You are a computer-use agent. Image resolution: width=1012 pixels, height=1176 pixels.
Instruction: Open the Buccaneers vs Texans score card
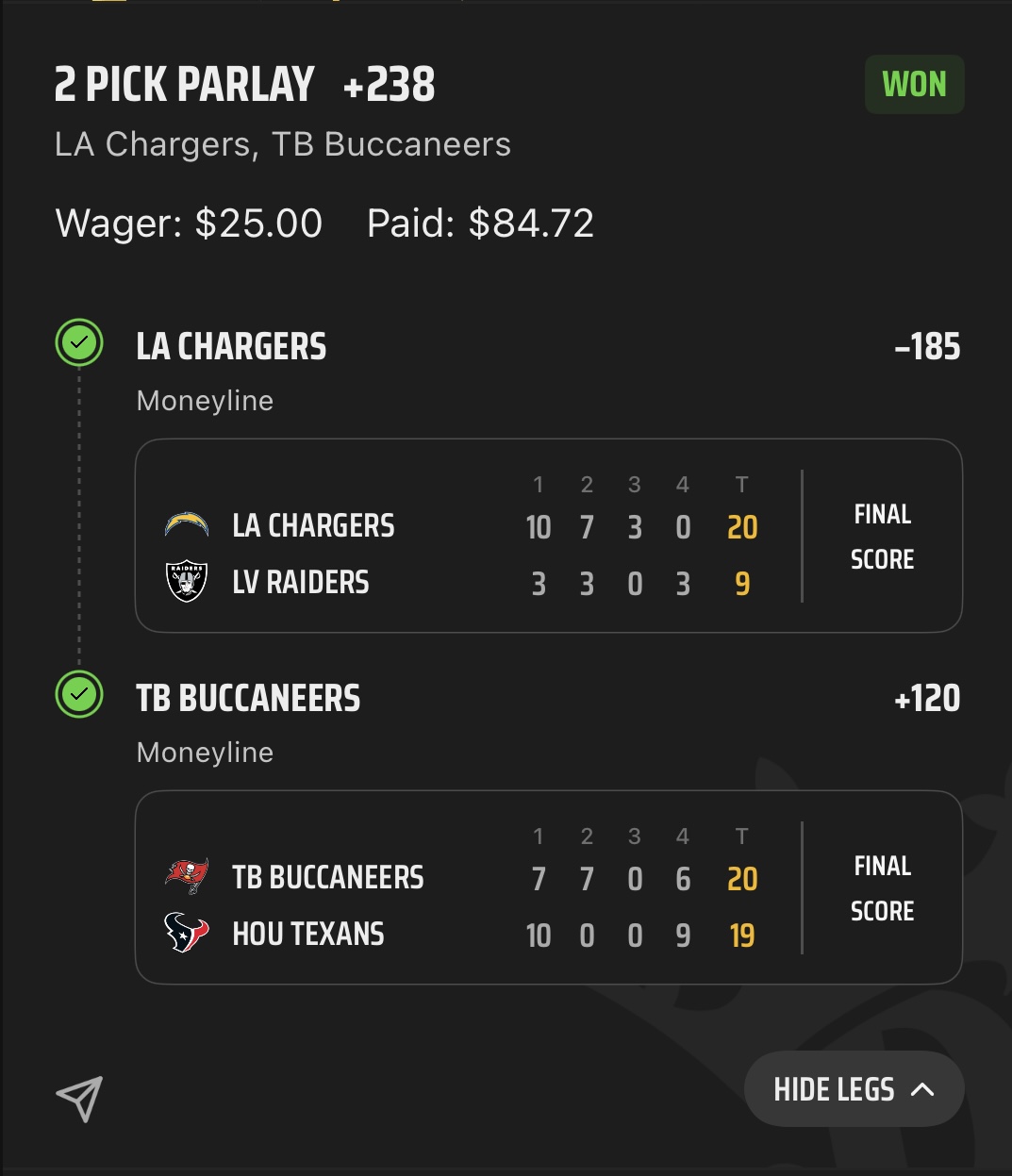click(548, 887)
